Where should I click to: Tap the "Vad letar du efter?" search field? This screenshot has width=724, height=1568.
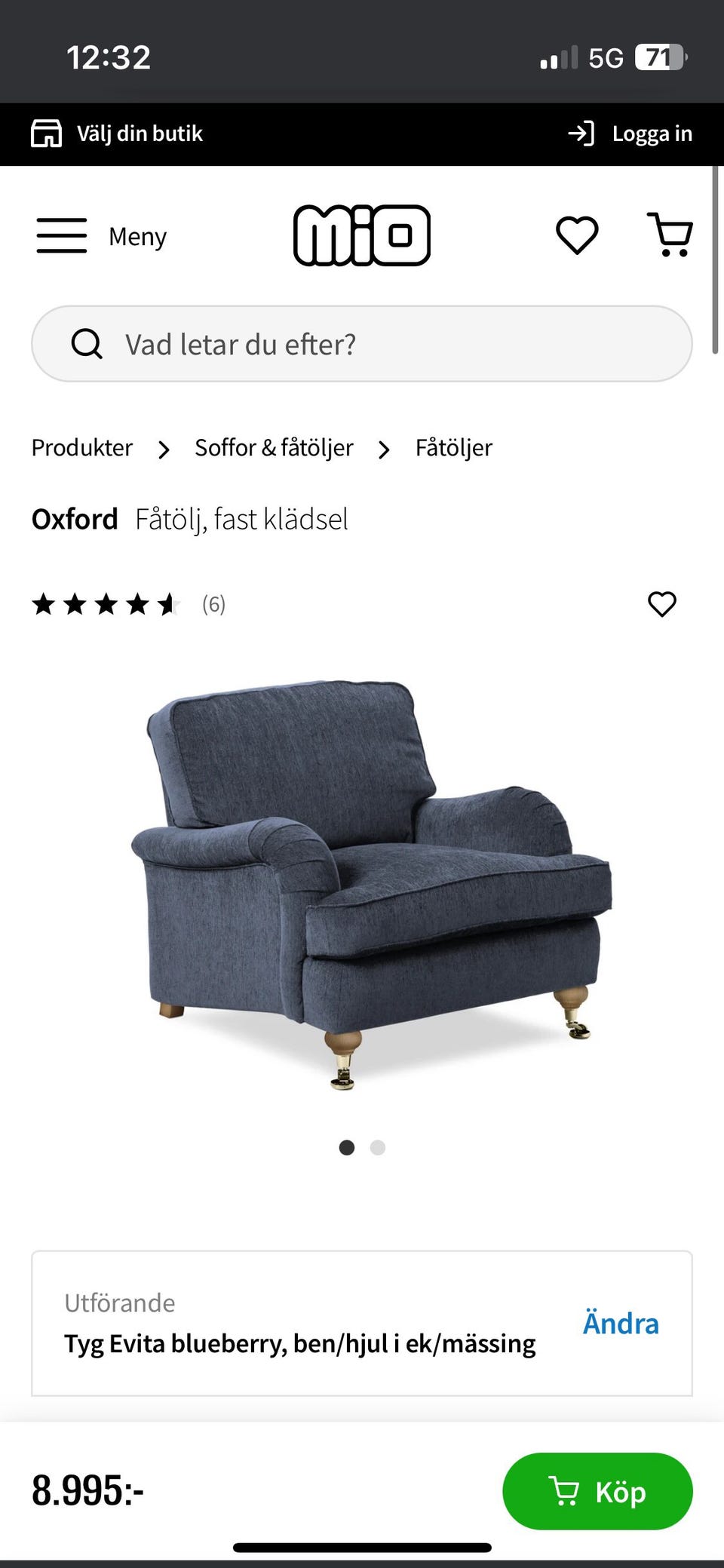(x=362, y=344)
